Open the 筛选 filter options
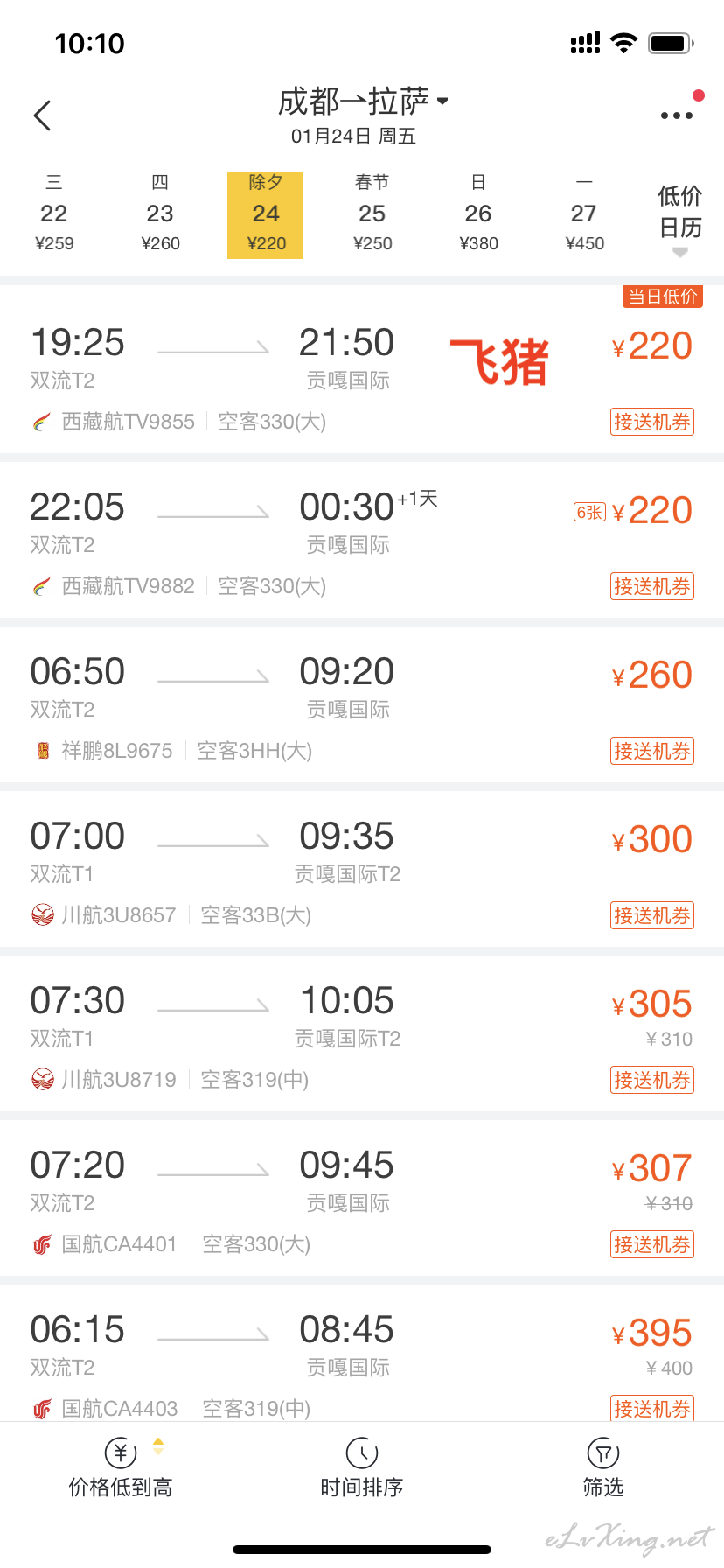 pyautogui.click(x=603, y=1468)
